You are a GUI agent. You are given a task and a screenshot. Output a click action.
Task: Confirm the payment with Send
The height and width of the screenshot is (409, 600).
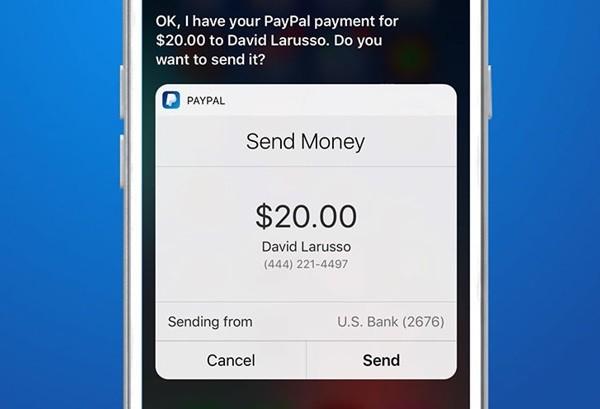381,360
